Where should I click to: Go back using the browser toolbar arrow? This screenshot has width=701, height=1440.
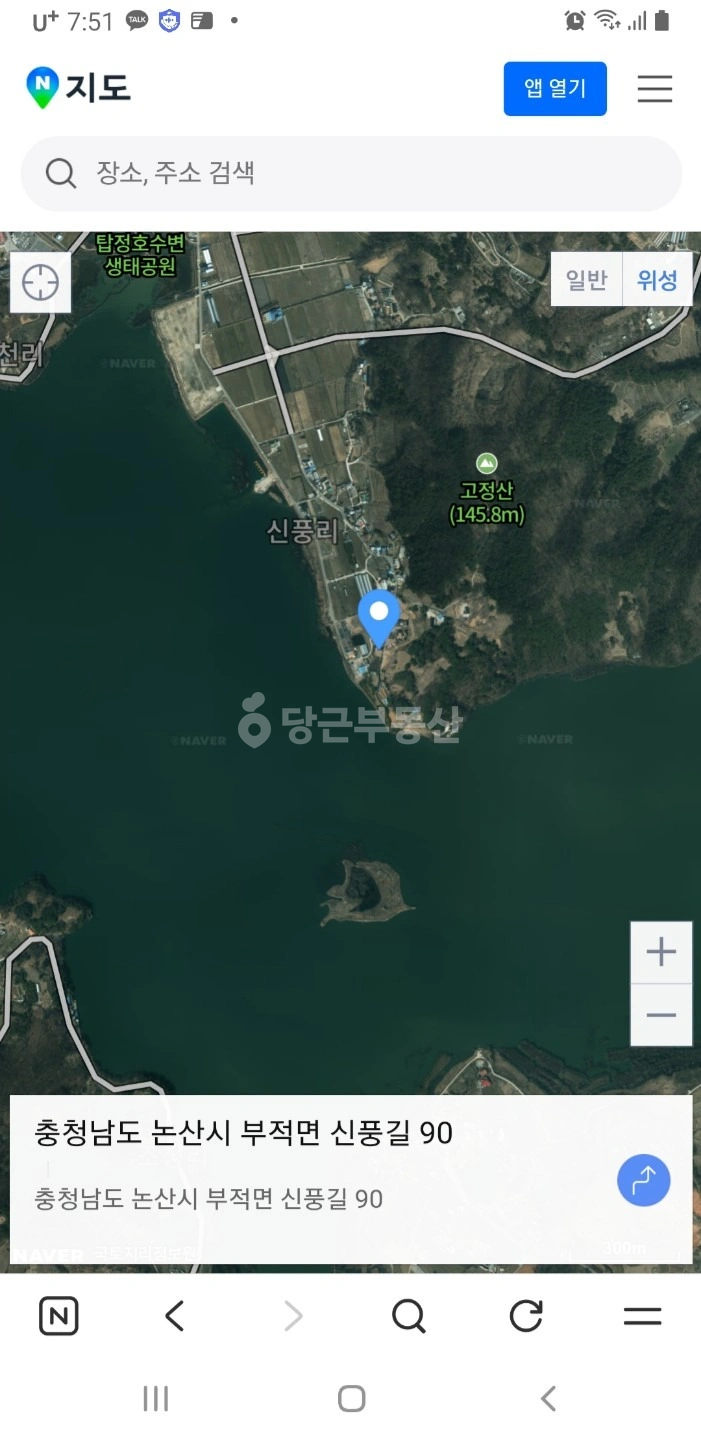pyautogui.click(x=175, y=1316)
